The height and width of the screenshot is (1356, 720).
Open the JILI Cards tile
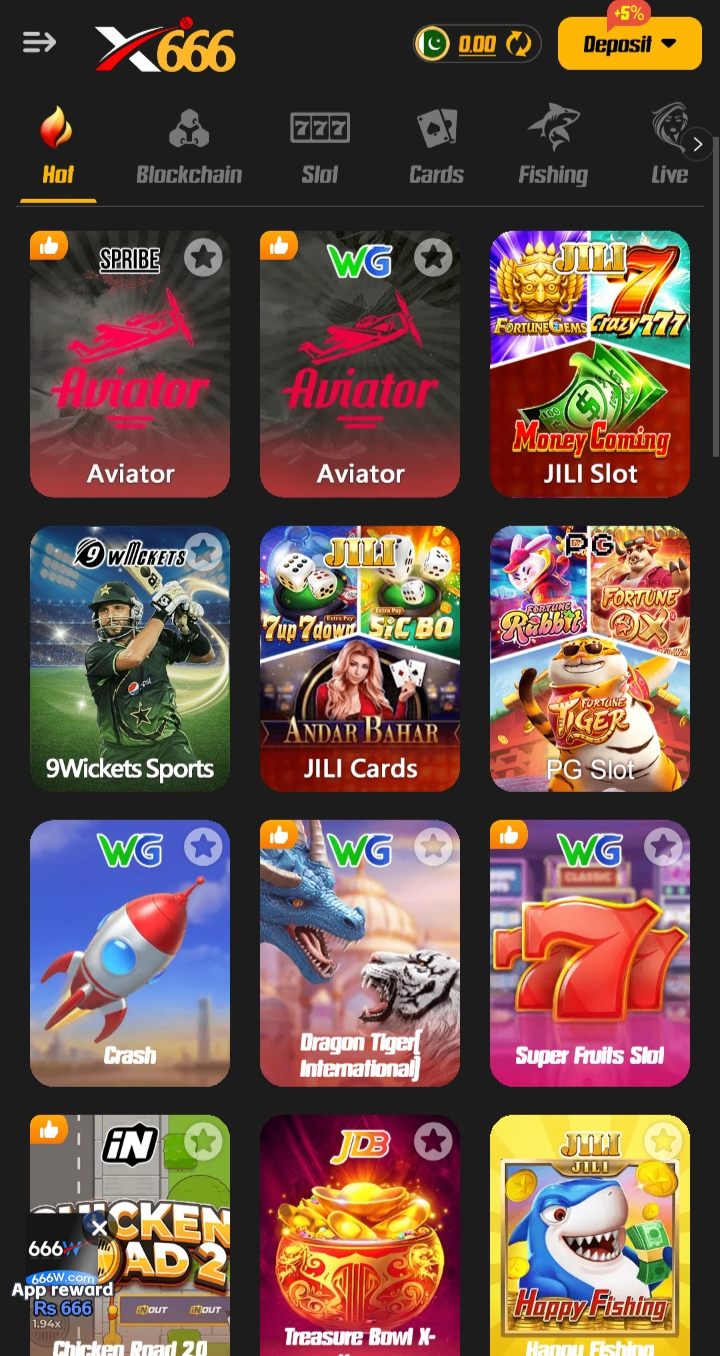coord(360,660)
